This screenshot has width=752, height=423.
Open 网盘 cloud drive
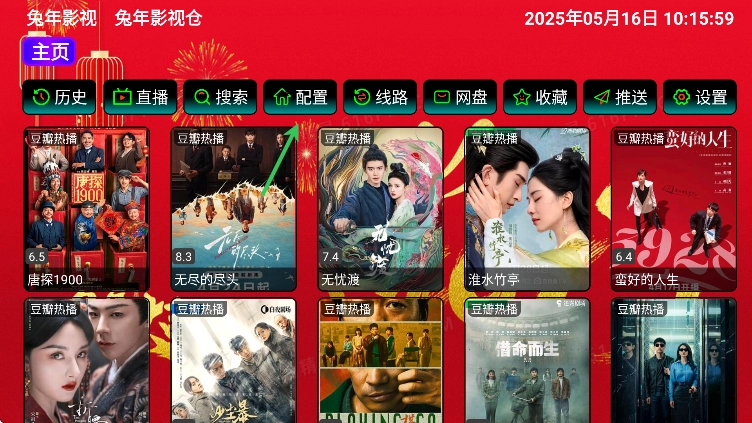460,97
